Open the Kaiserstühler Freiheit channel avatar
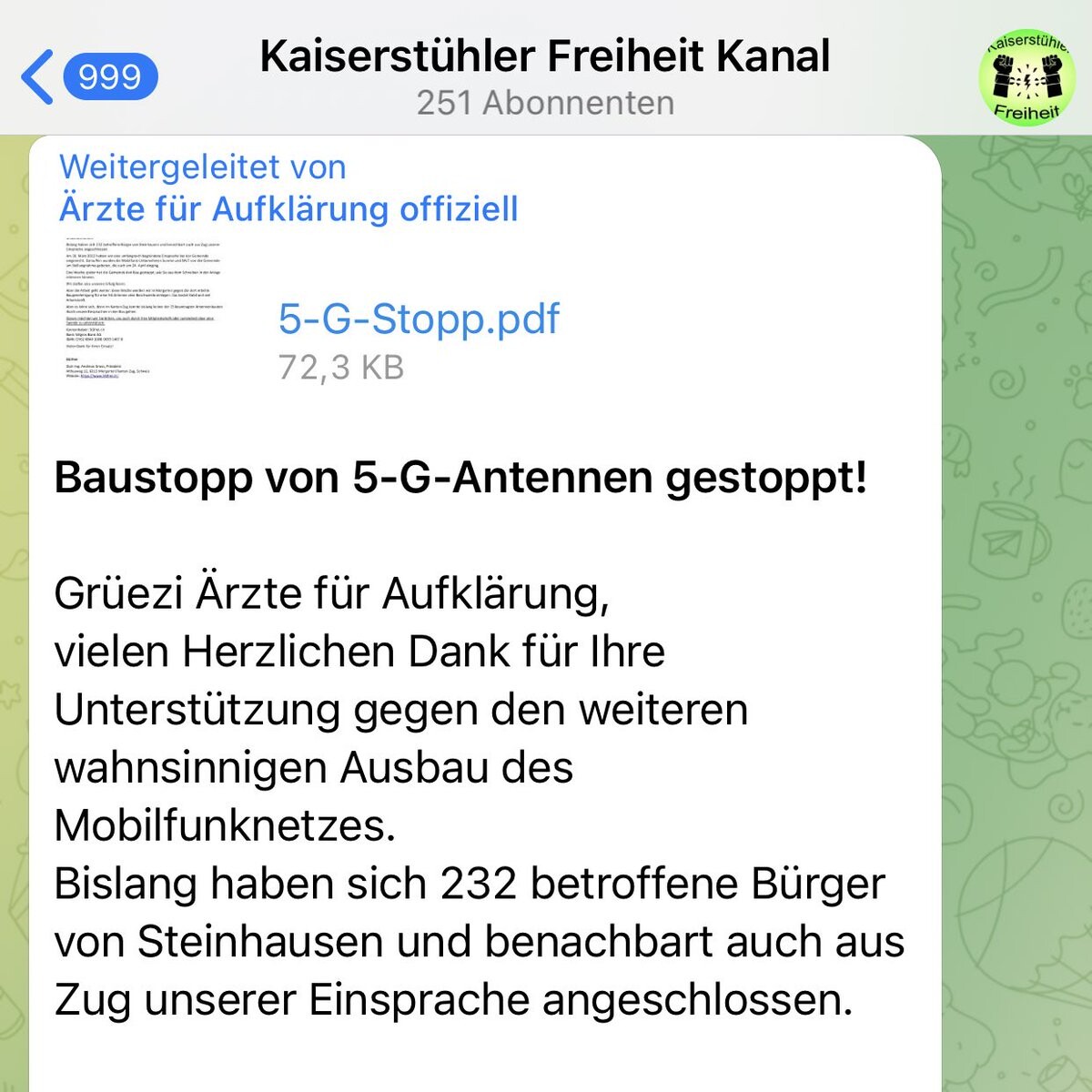The width and height of the screenshot is (1092, 1092). 1026,77
